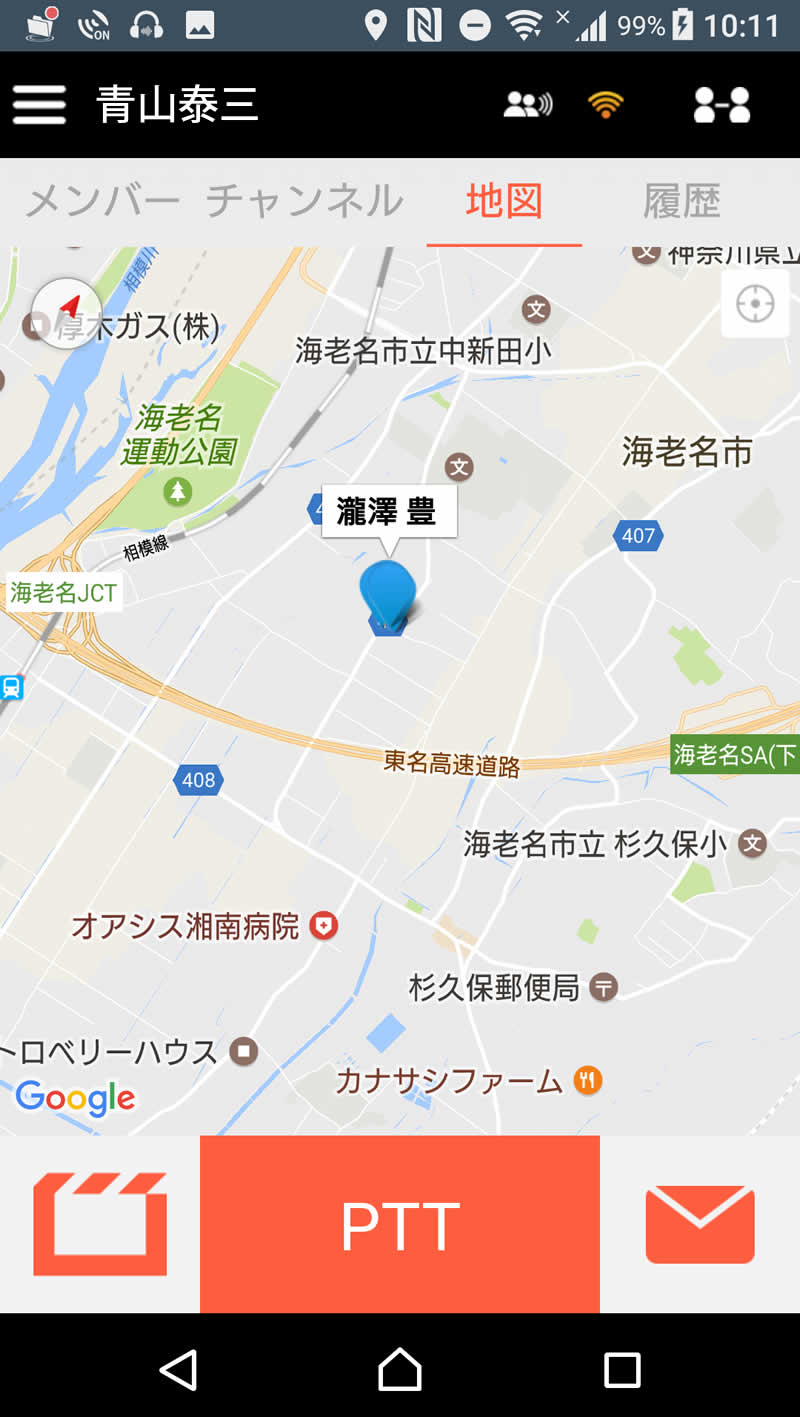Open the video clapperboard button
The image size is (800, 1417).
(x=100, y=1224)
